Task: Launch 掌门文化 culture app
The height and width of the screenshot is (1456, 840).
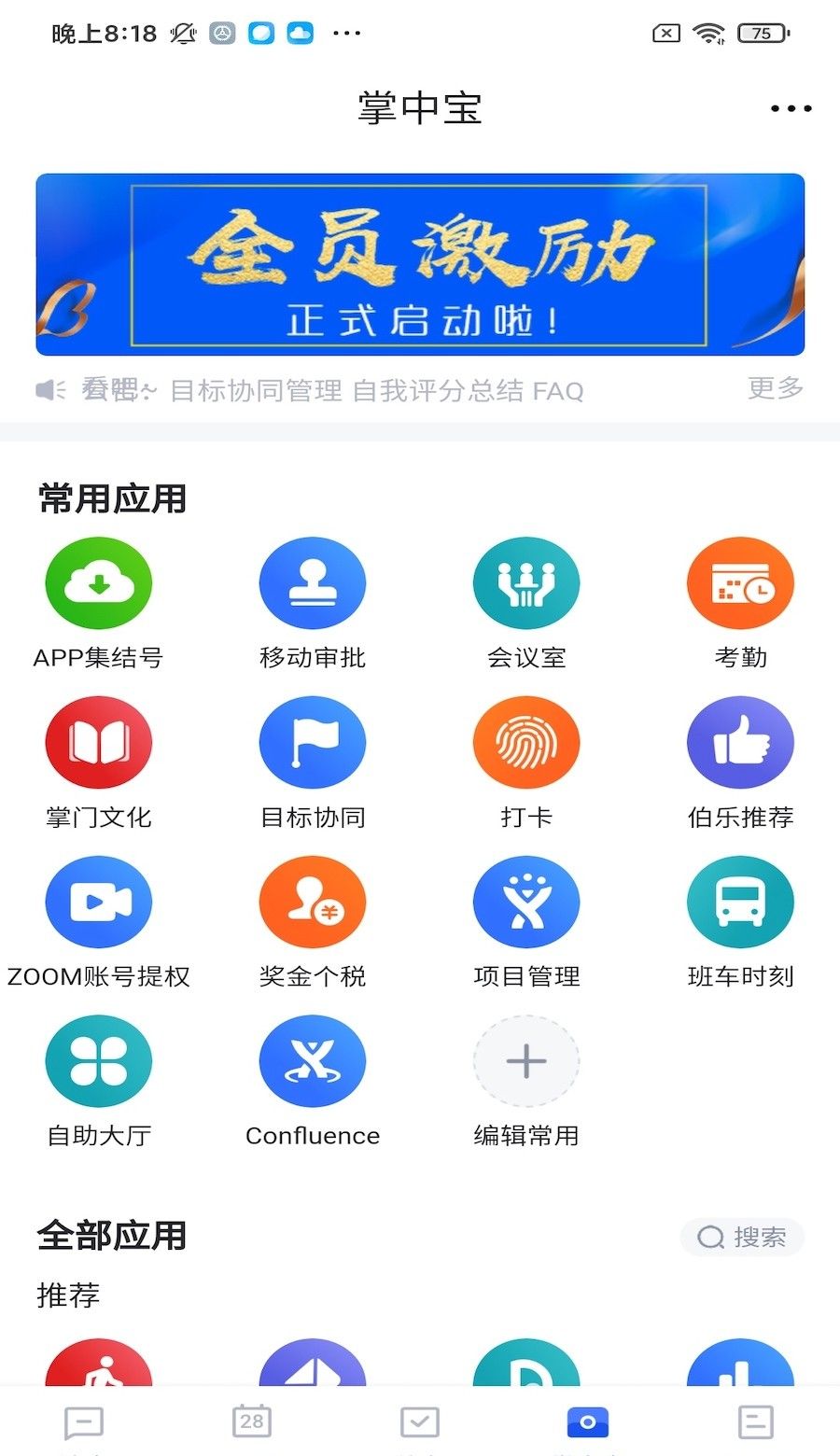Action: tap(98, 742)
